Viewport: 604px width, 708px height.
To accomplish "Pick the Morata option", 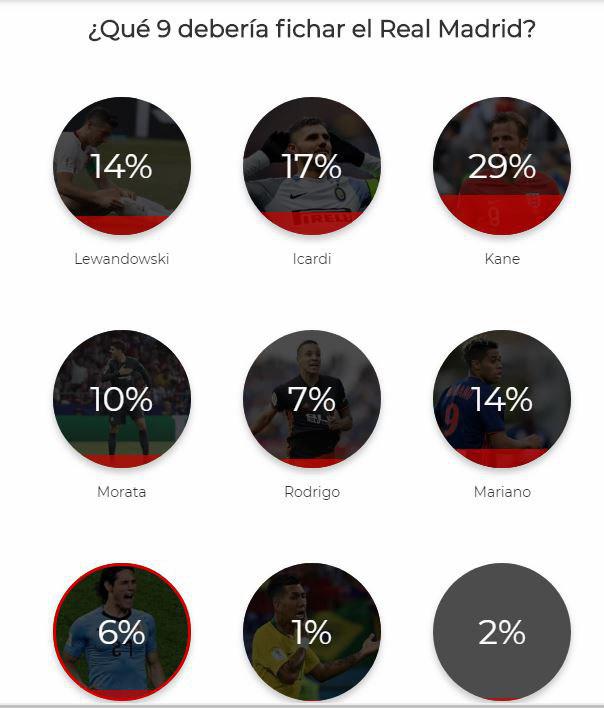I will coord(121,399).
